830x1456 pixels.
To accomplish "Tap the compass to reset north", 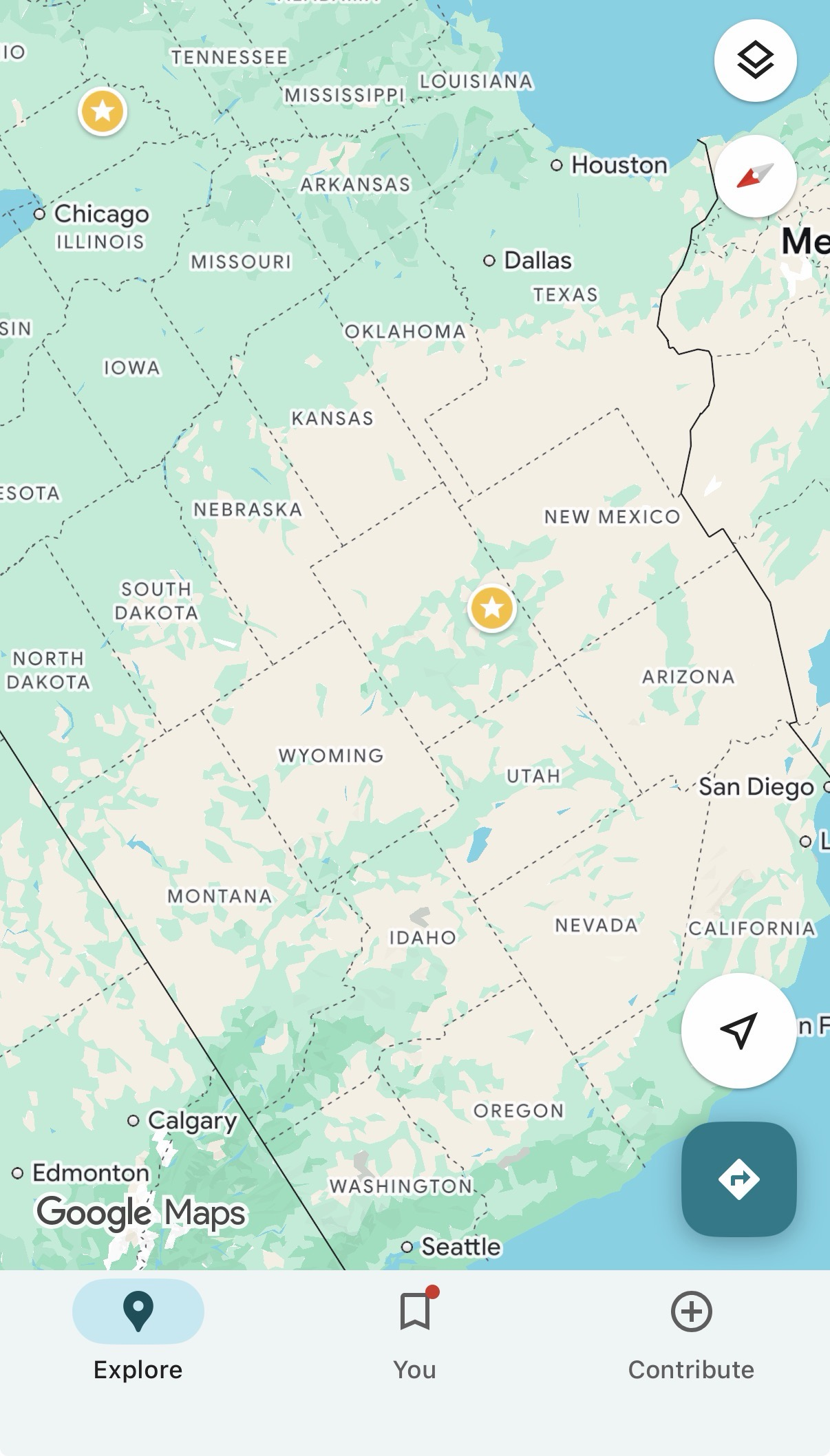I will [755, 177].
